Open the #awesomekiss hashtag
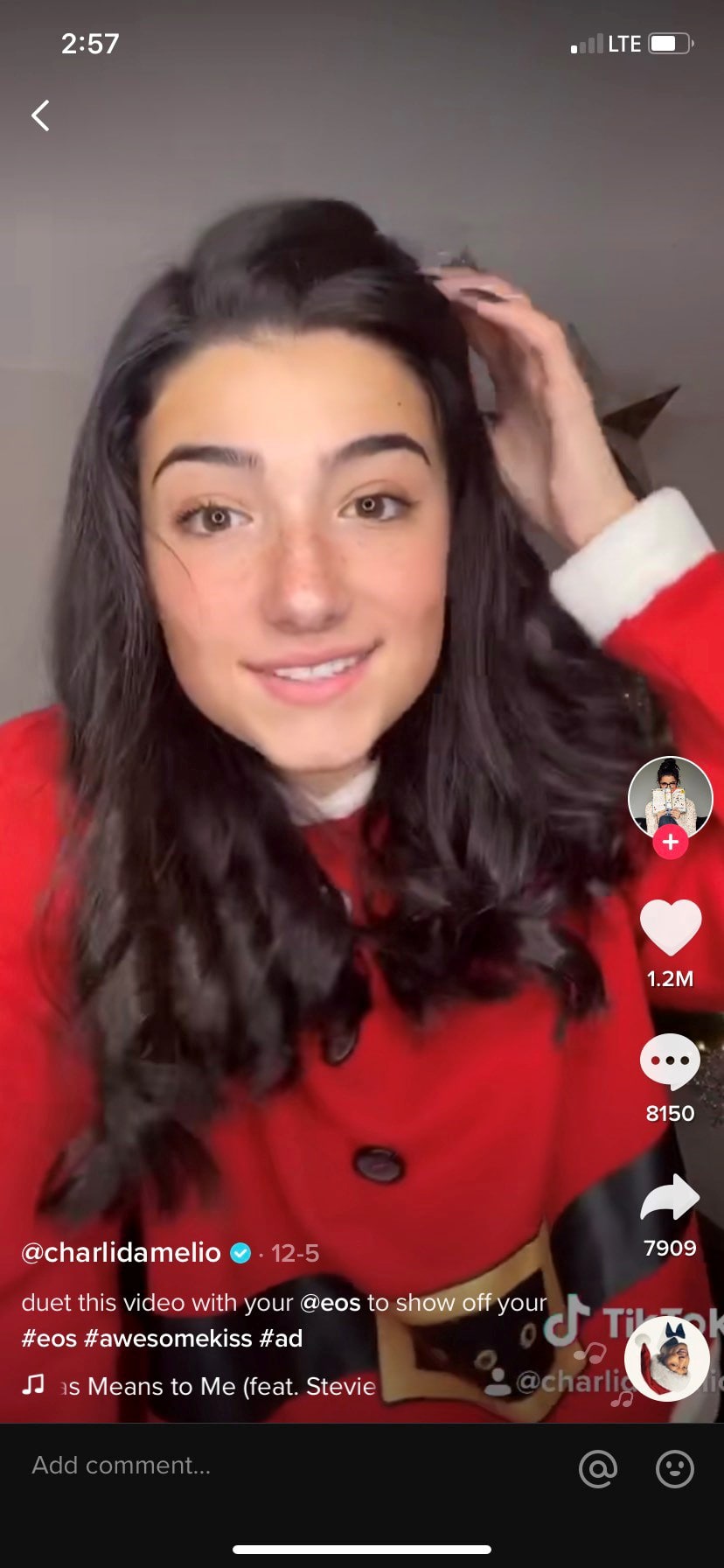Image resolution: width=724 pixels, height=1568 pixels. [x=168, y=1339]
